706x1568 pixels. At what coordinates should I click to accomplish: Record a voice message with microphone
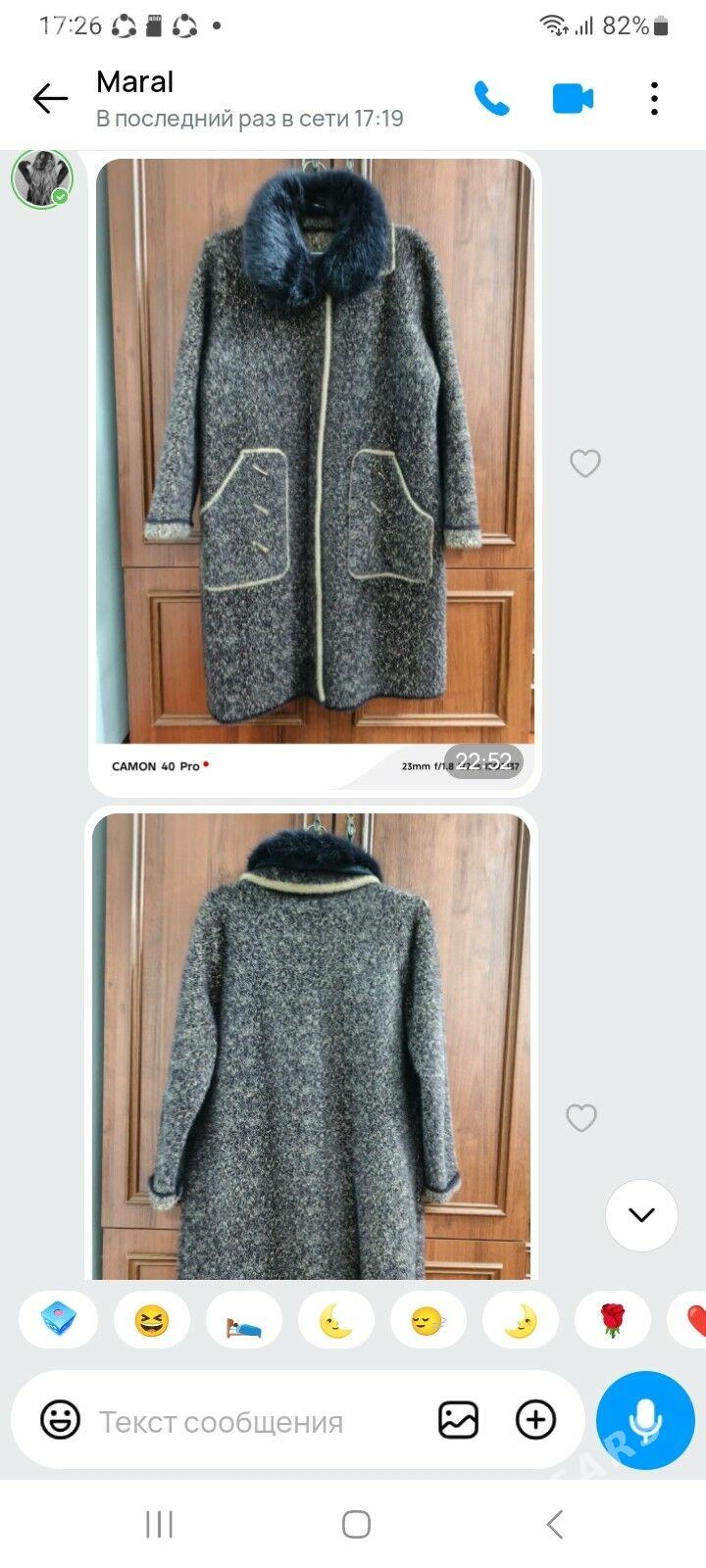click(x=644, y=1420)
